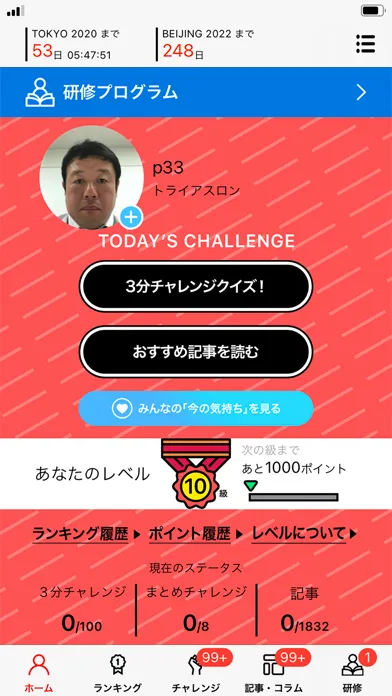392x696 pixels.
Task: Tap the plus badge on the profile photo
Action: point(132,218)
